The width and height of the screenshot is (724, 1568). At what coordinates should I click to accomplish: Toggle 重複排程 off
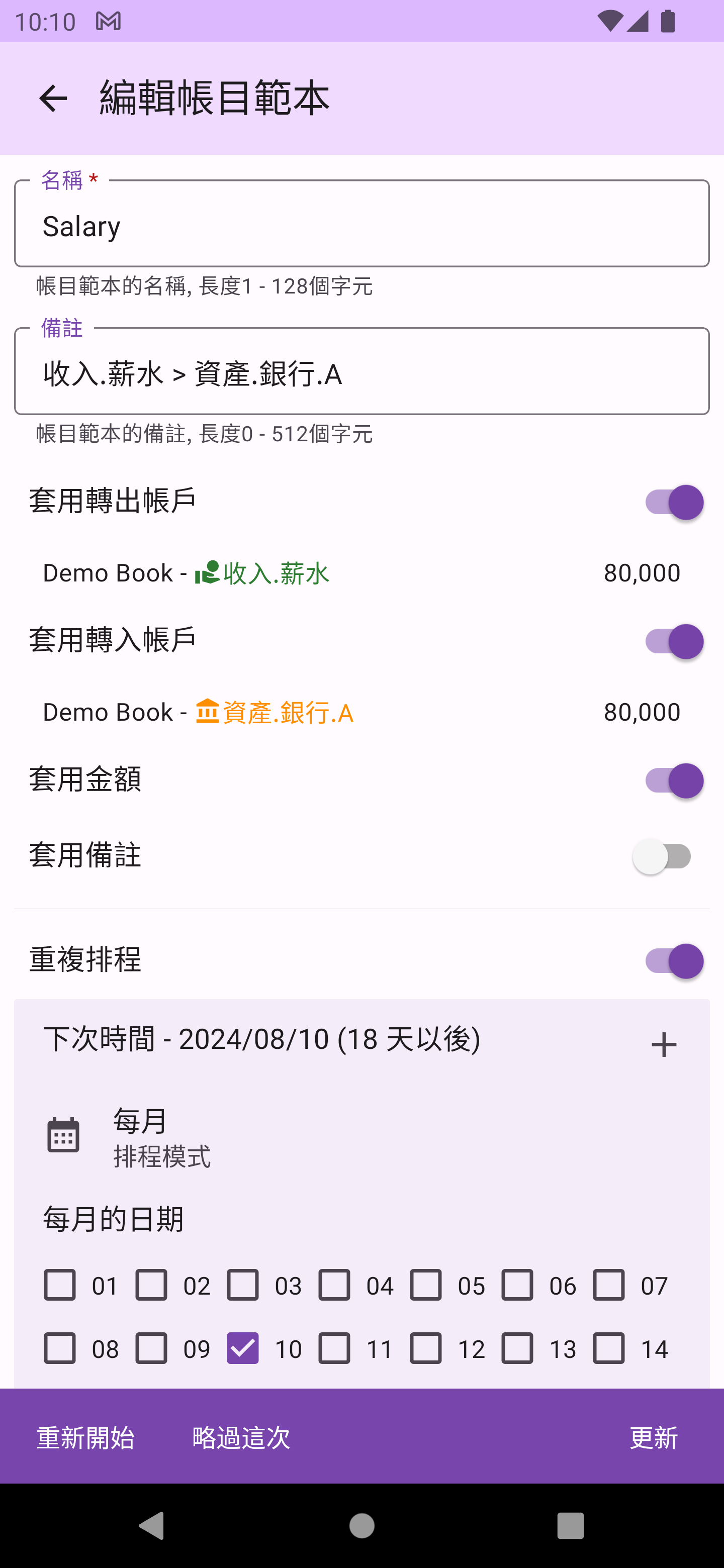pyautogui.click(x=673, y=961)
